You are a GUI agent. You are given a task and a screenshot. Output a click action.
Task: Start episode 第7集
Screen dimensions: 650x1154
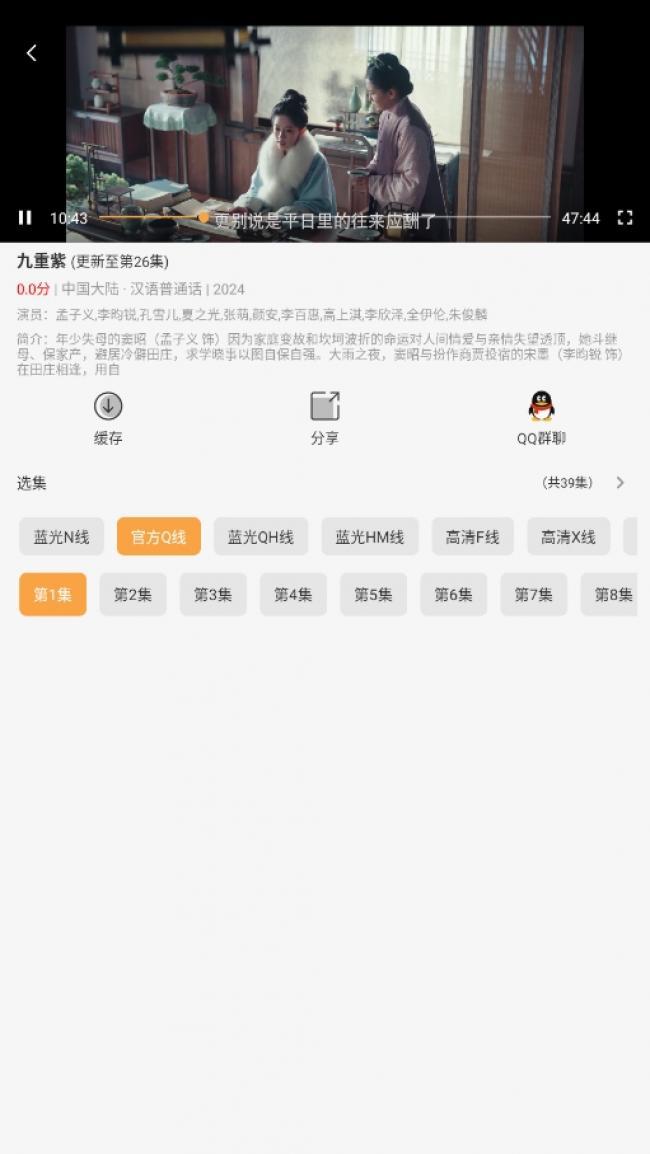(x=534, y=595)
